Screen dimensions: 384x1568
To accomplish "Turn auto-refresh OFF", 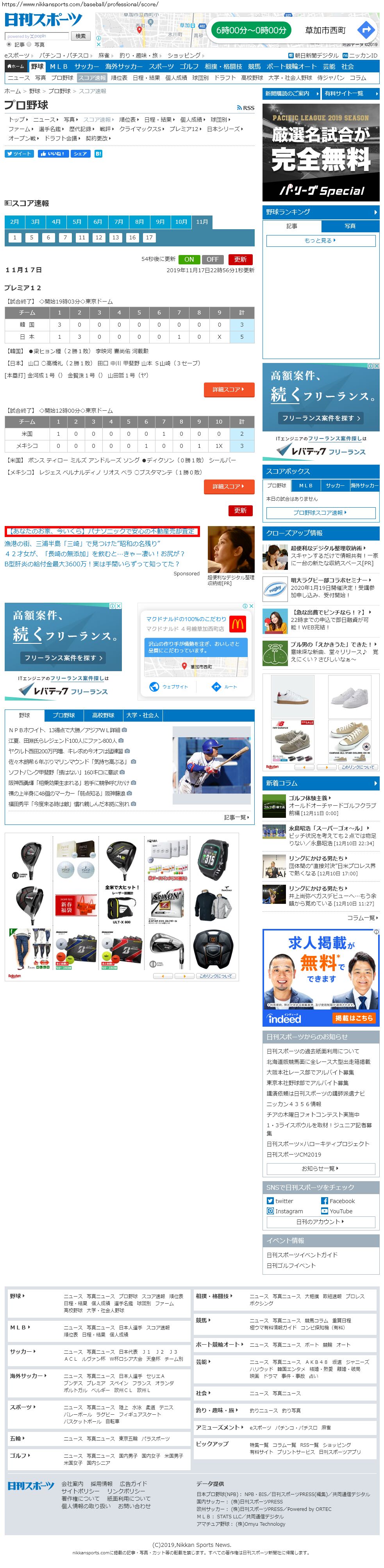I will [x=212, y=259].
